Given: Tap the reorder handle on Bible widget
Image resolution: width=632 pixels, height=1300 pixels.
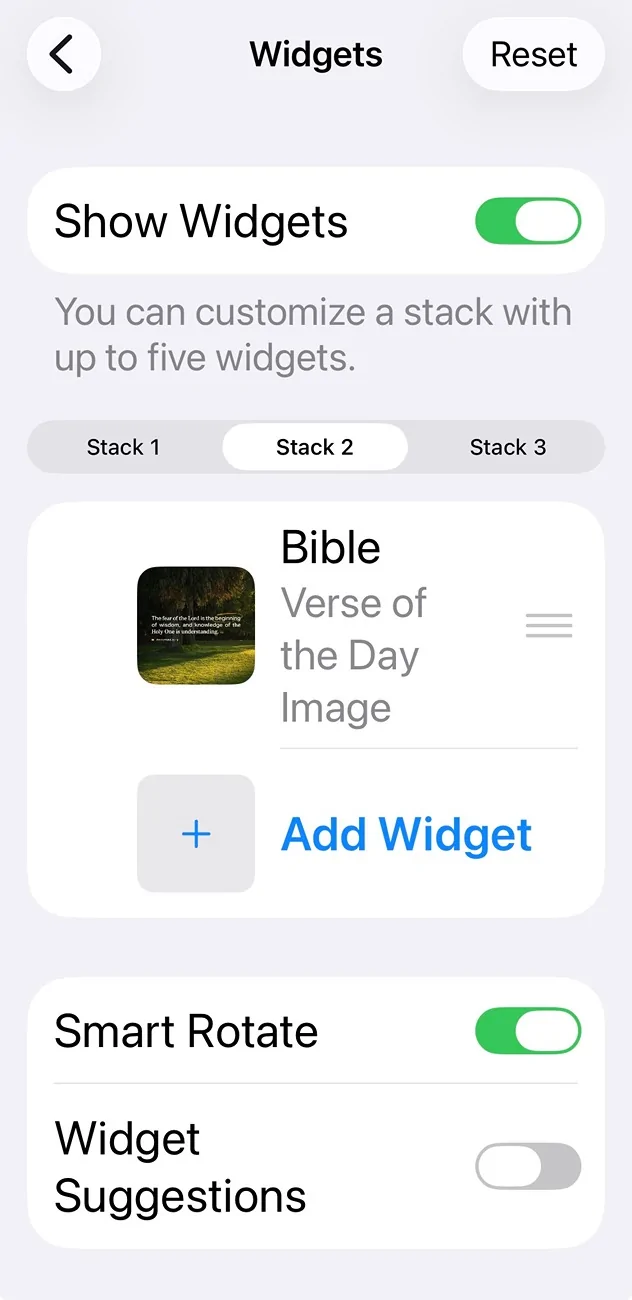Looking at the screenshot, I should click(549, 626).
